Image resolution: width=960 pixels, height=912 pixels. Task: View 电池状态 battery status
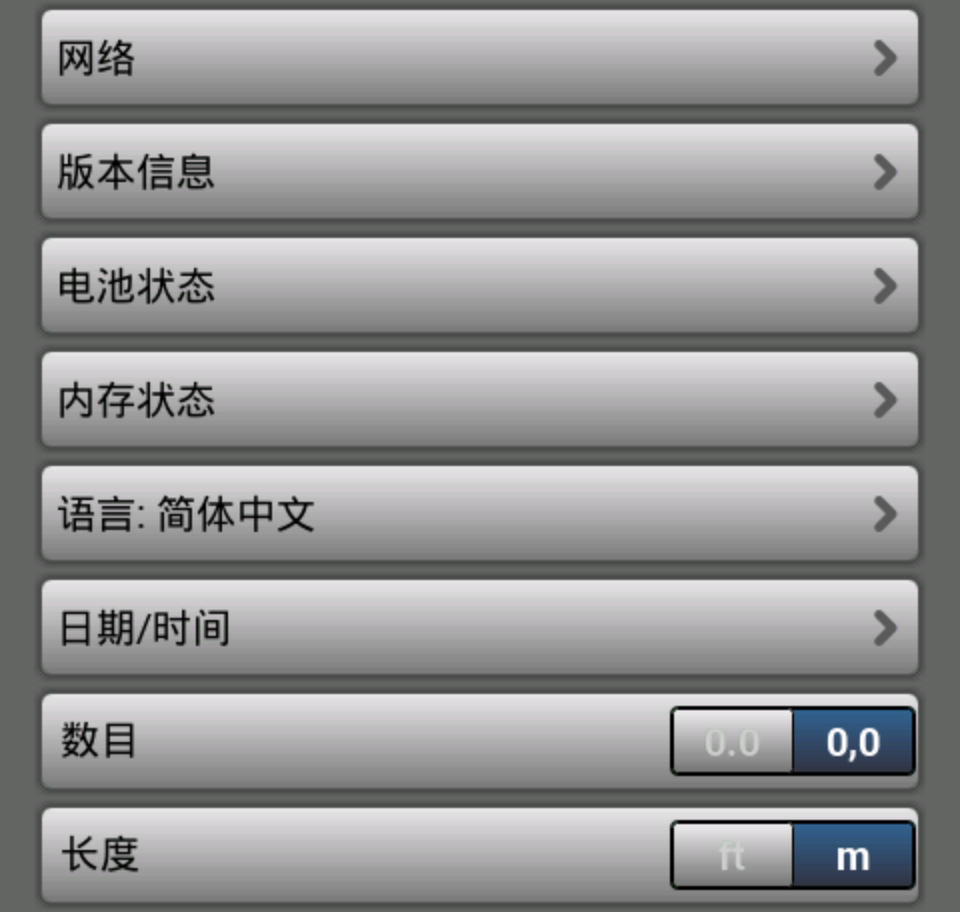tap(478, 286)
